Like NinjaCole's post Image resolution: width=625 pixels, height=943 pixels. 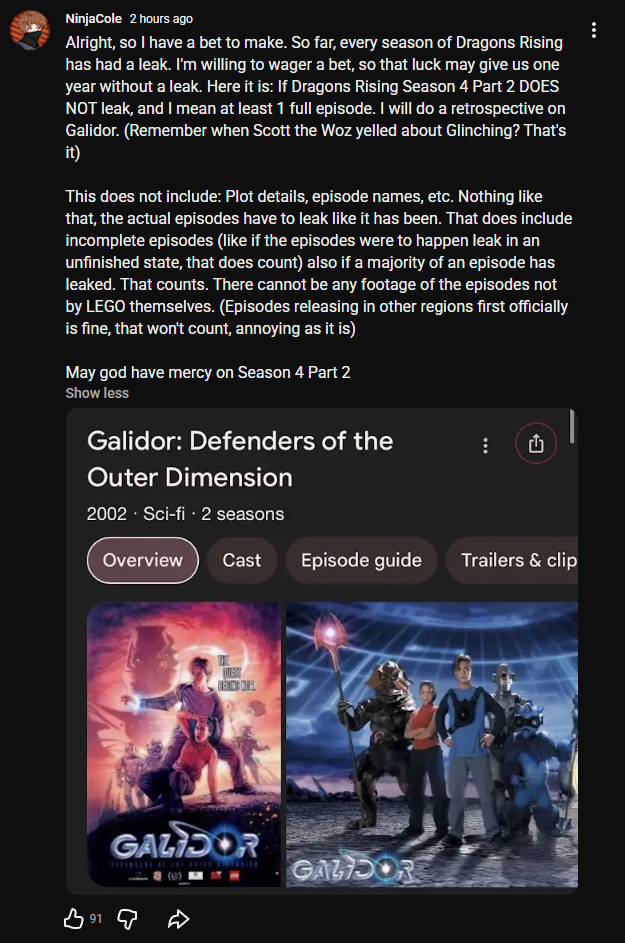74,918
